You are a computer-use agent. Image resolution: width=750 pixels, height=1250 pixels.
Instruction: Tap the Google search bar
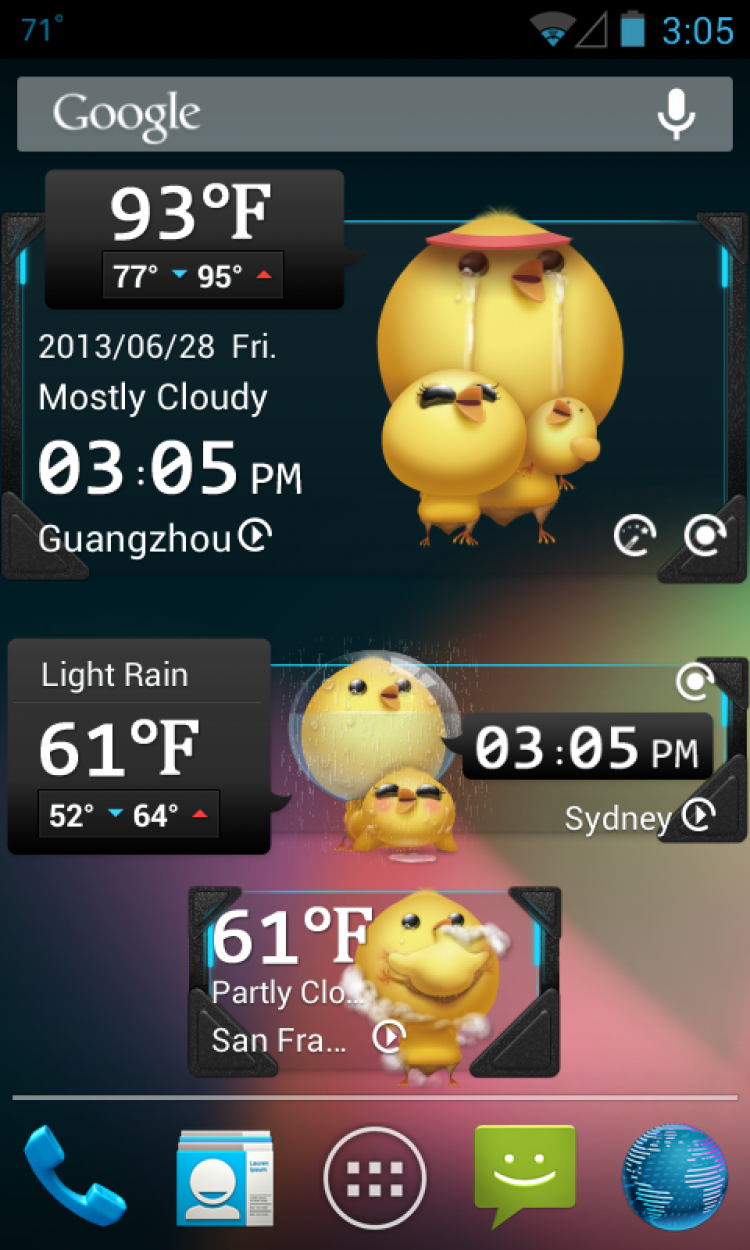pos(330,114)
